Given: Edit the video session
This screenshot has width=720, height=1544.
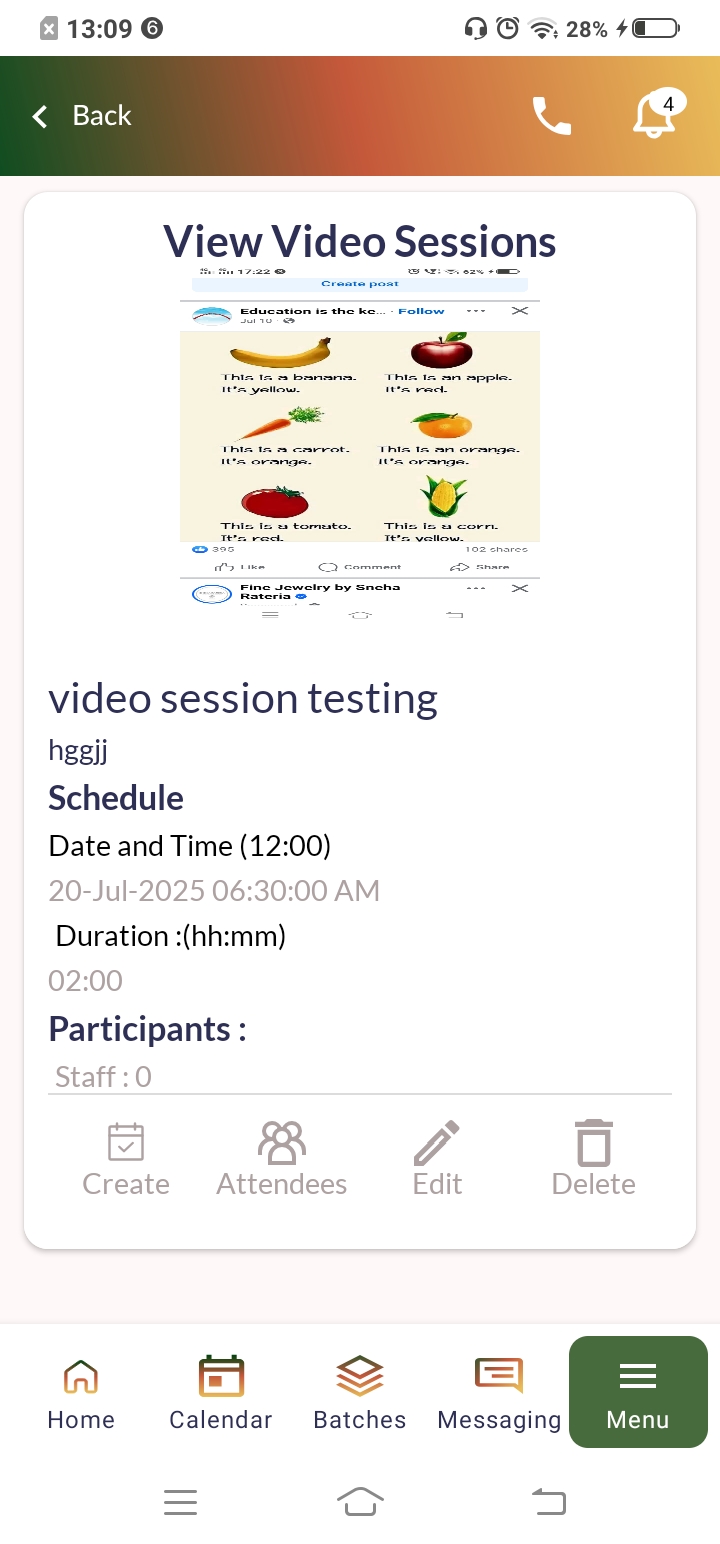Looking at the screenshot, I should pyautogui.click(x=437, y=1160).
